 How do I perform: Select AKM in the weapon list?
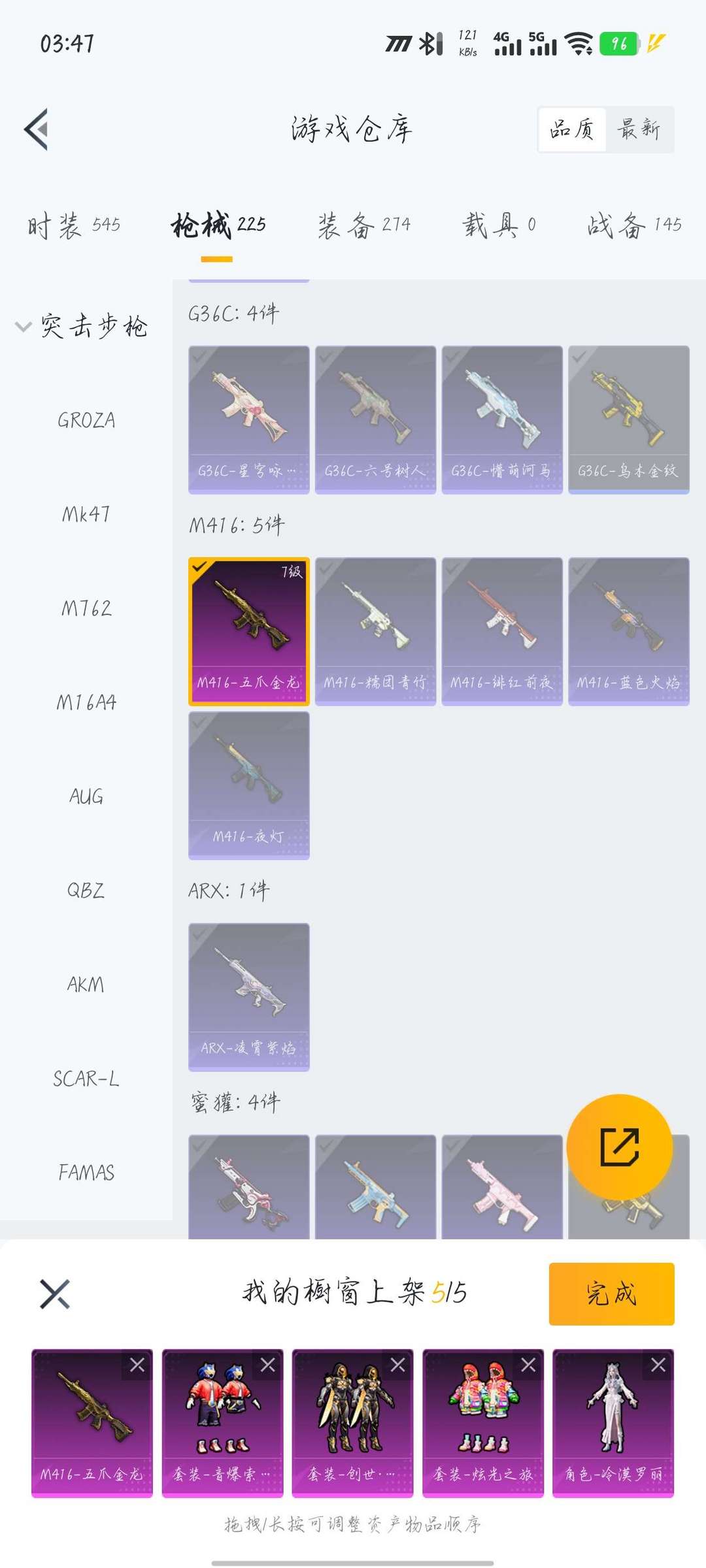pyautogui.click(x=86, y=985)
